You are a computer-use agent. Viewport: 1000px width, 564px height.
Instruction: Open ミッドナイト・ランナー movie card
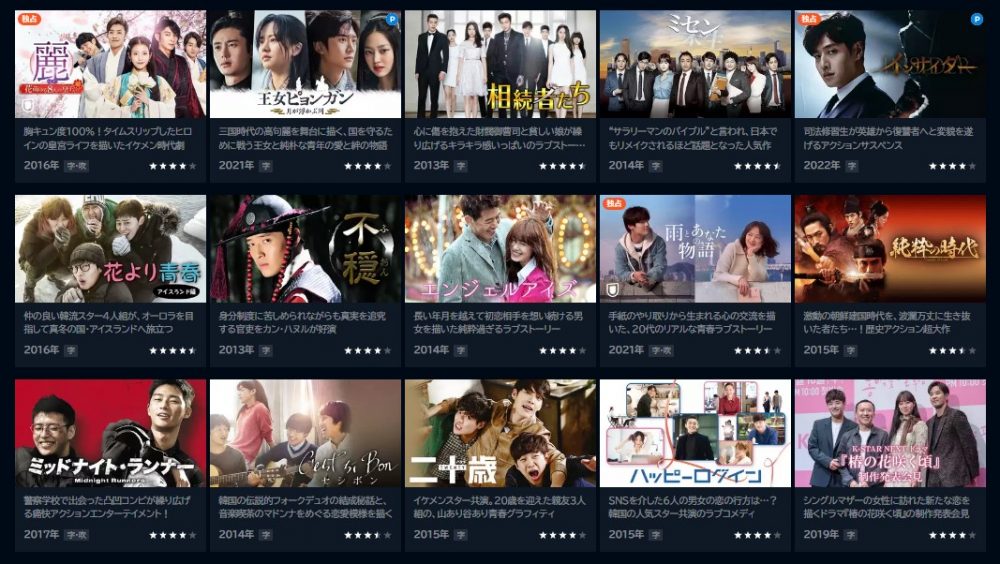110,433
